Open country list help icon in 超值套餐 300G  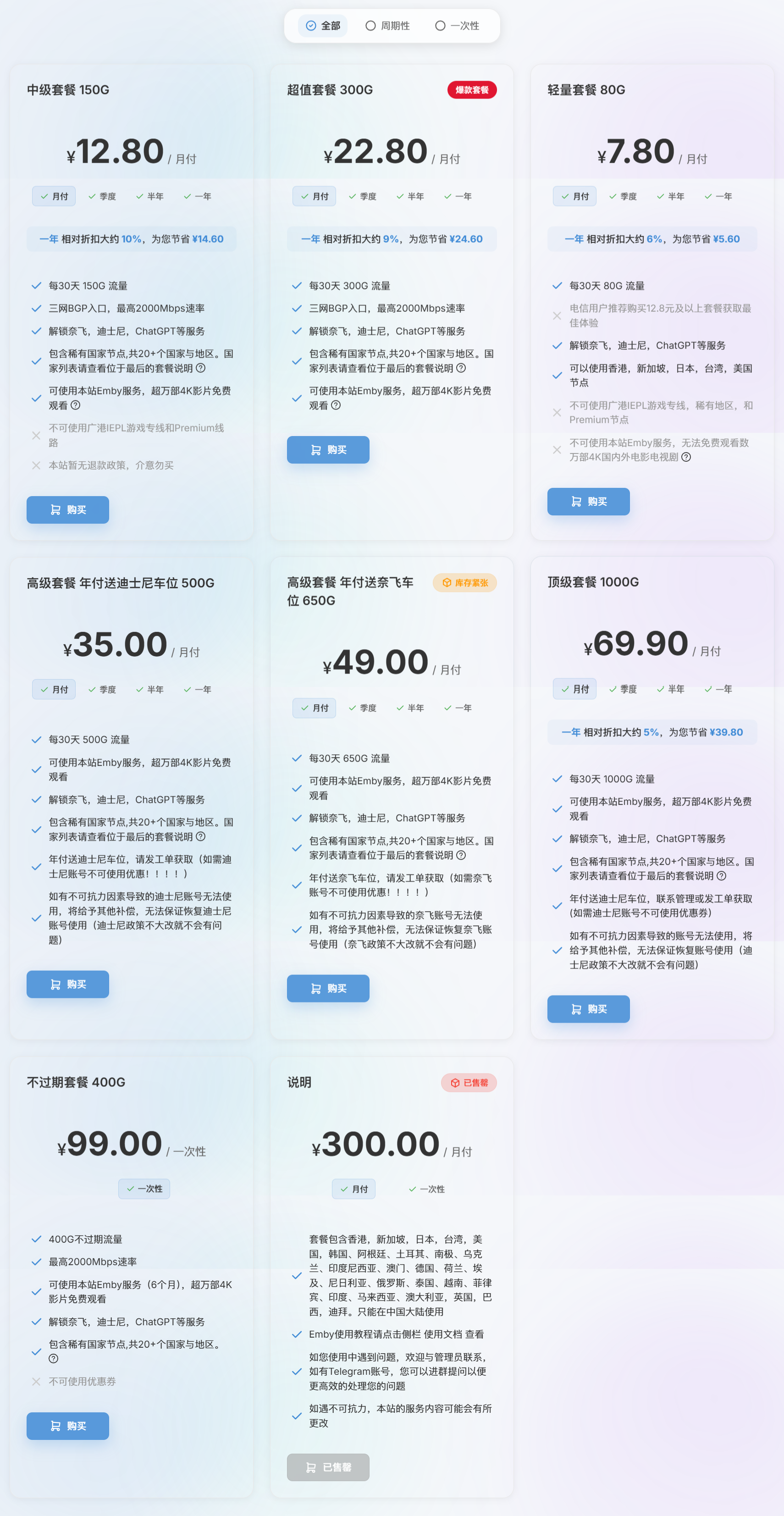pyautogui.click(x=461, y=368)
